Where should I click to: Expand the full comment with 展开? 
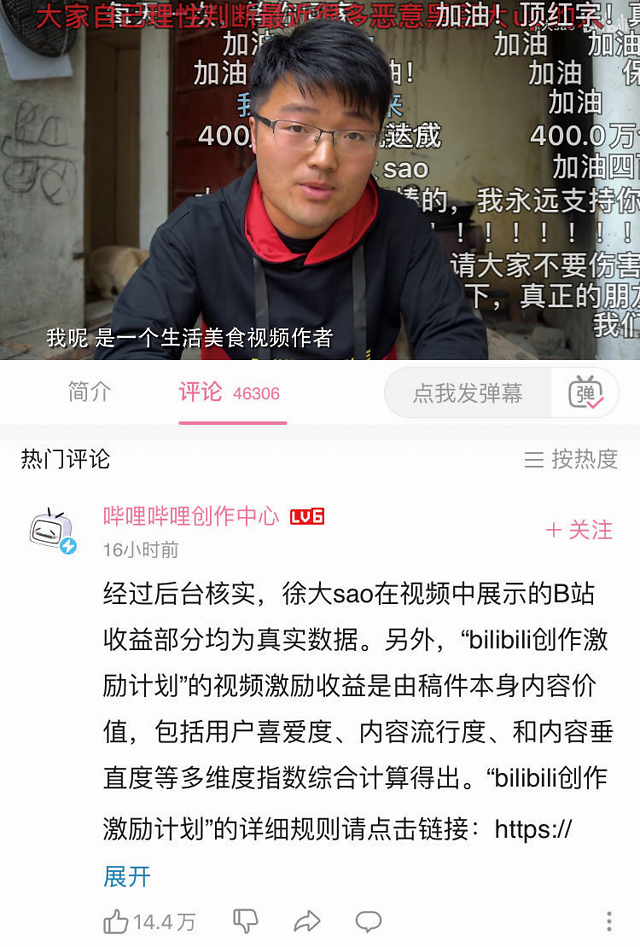point(127,876)
